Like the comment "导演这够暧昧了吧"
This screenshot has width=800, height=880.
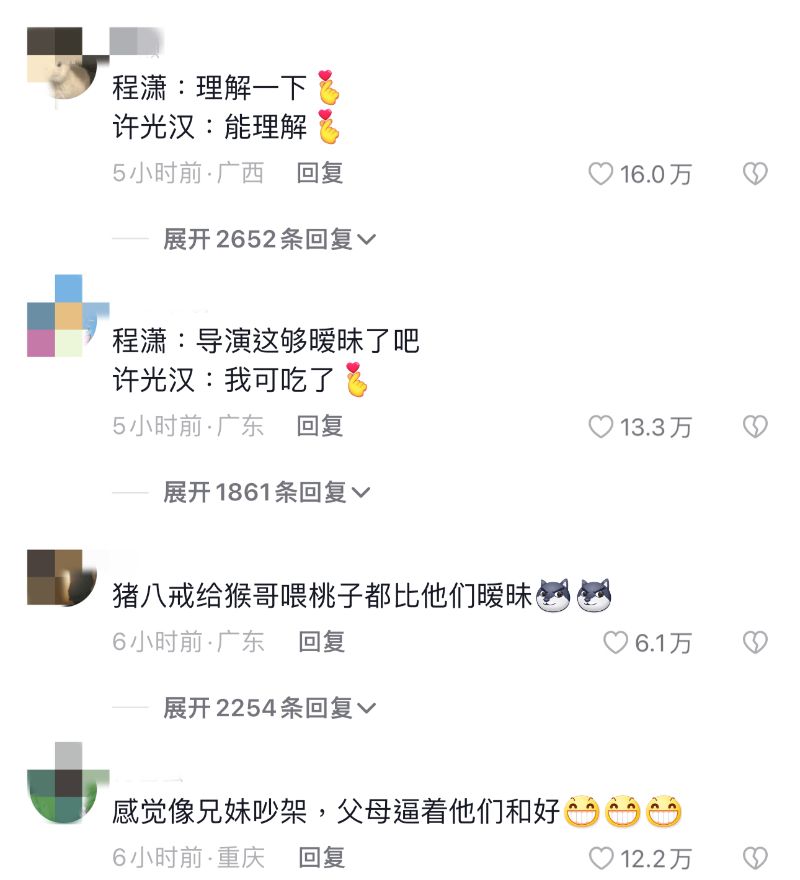click(601, 428)
